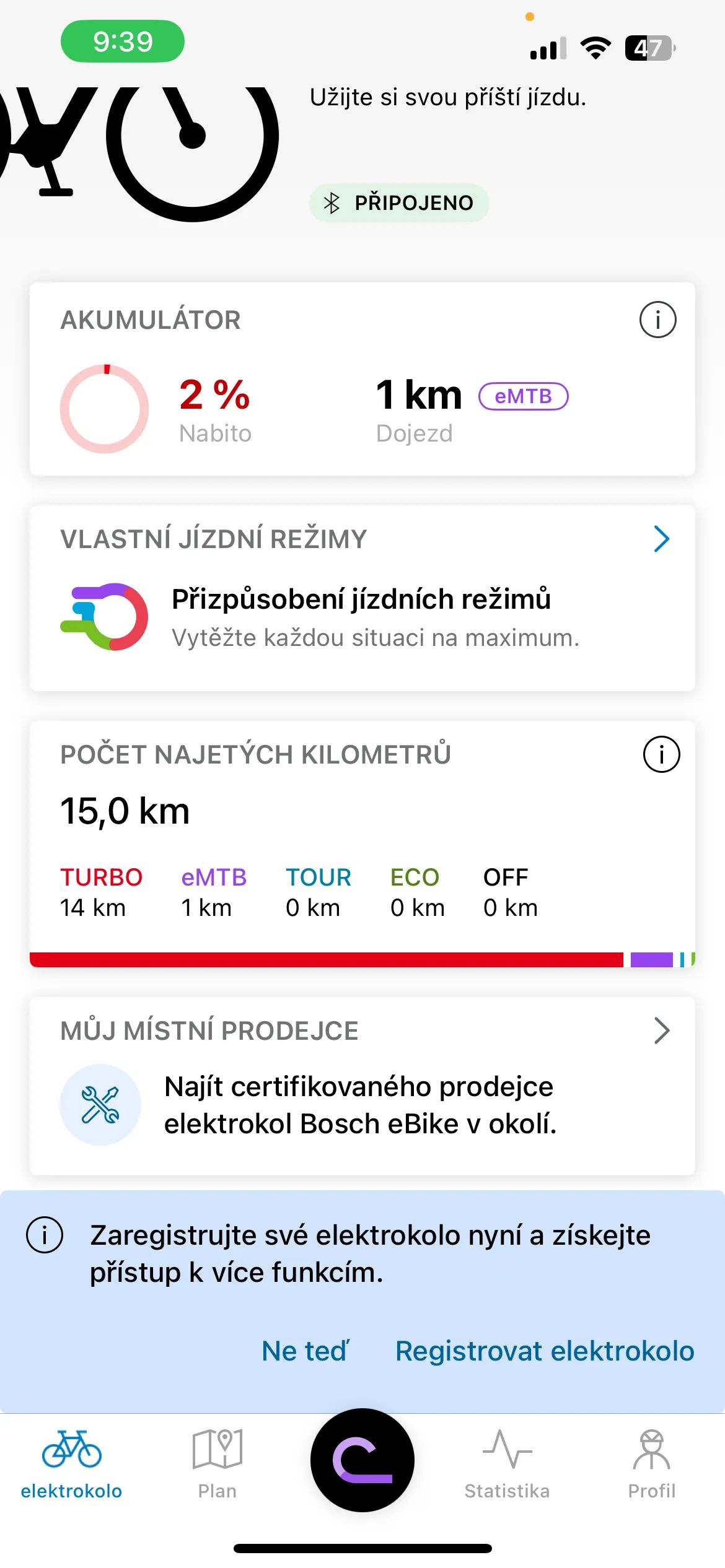Open Vlastní jízdní režimy card
The height and width of the screenshot is (1568, 725).
[x=362, y=598]
